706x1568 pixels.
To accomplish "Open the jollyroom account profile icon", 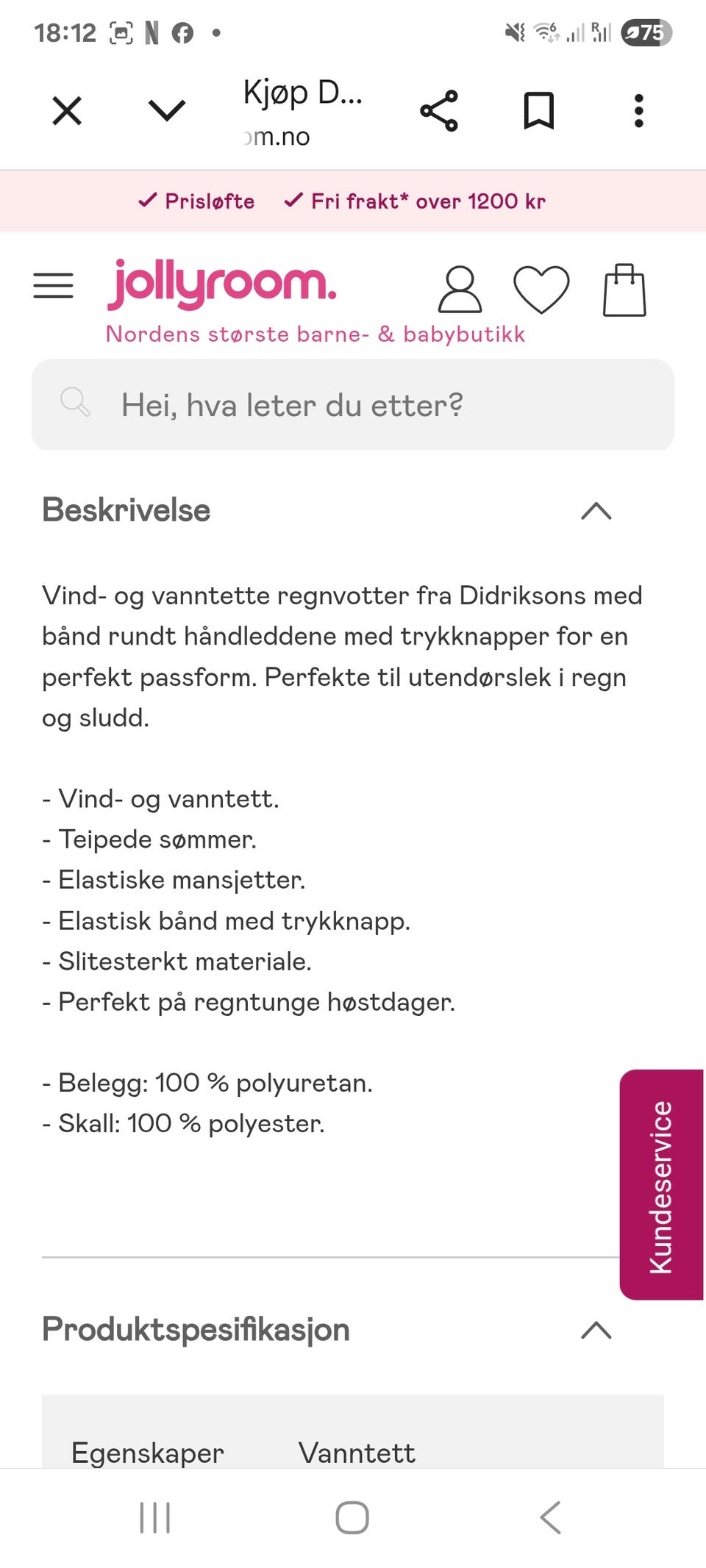I will point(460,288).
